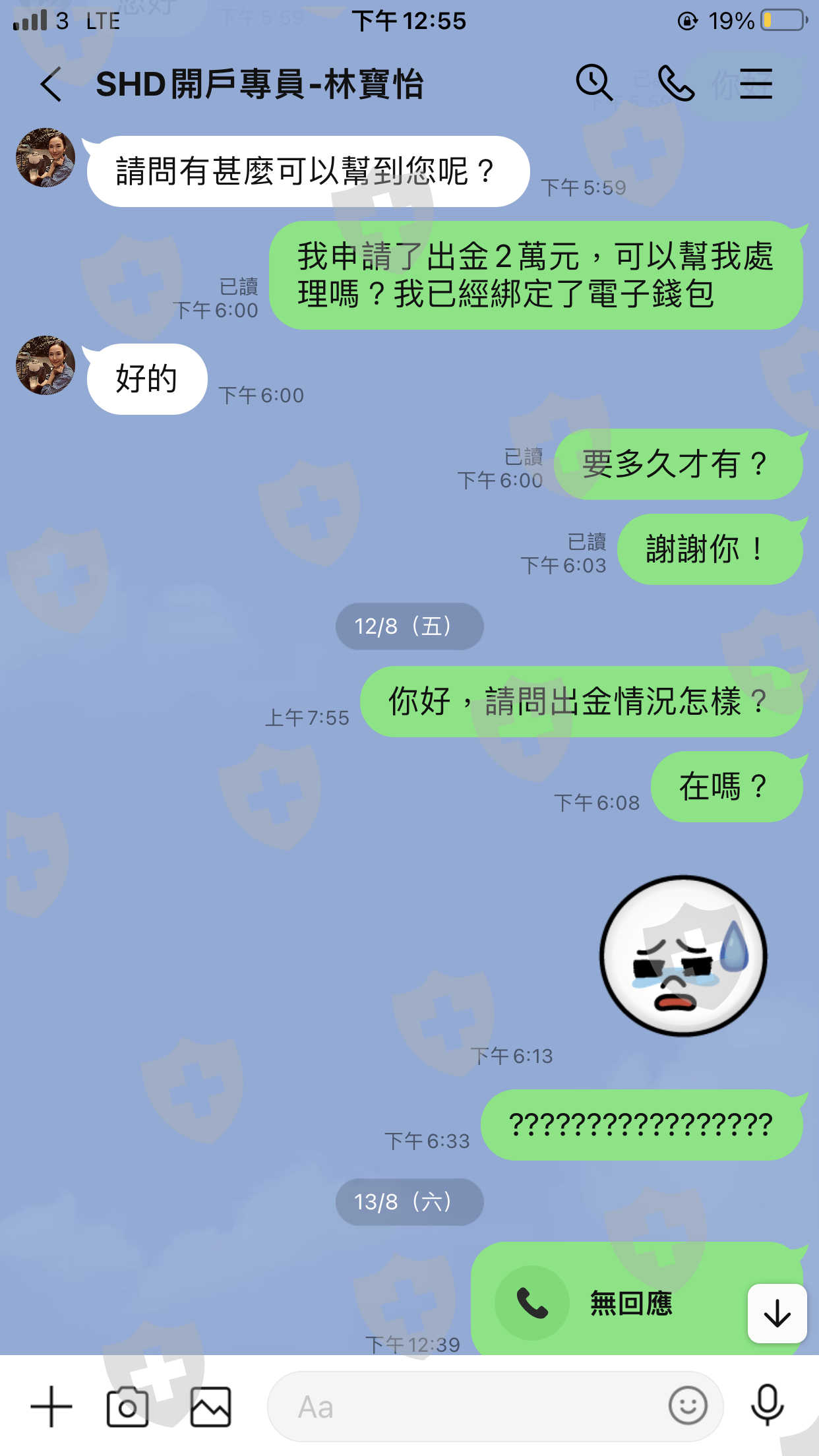The height and width of the screenshot is (1456, 819).
Task: Open the plus attachment options
Action: [x=51, y=1406]
